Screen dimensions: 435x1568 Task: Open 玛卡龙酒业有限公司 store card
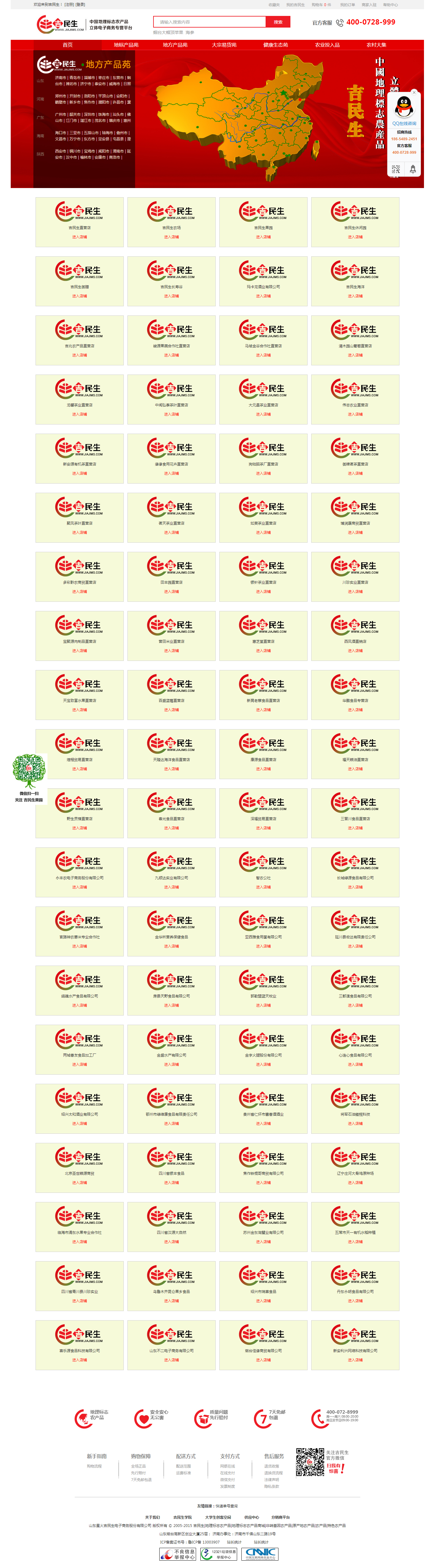tap(263, 287)
